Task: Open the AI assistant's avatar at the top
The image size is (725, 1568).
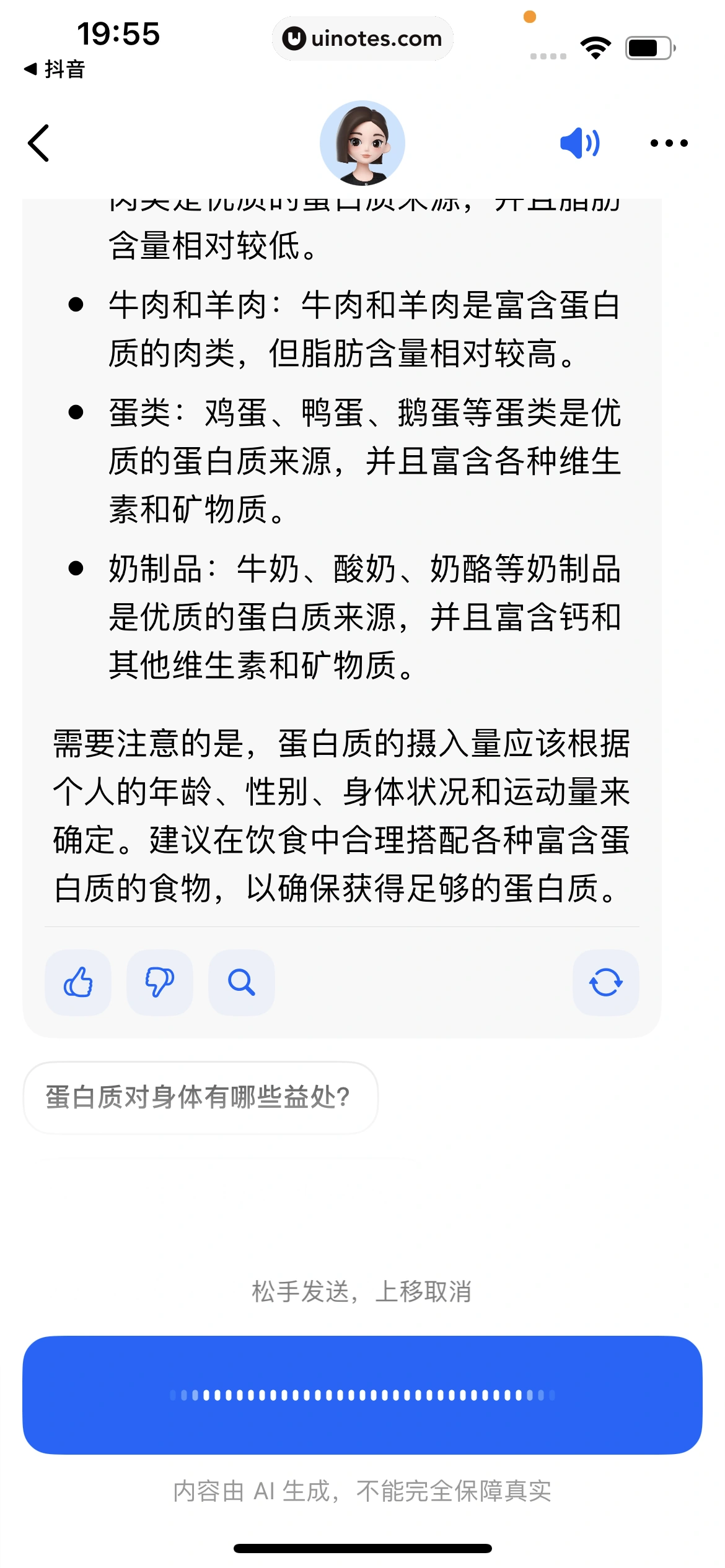Action: point(362,142)
